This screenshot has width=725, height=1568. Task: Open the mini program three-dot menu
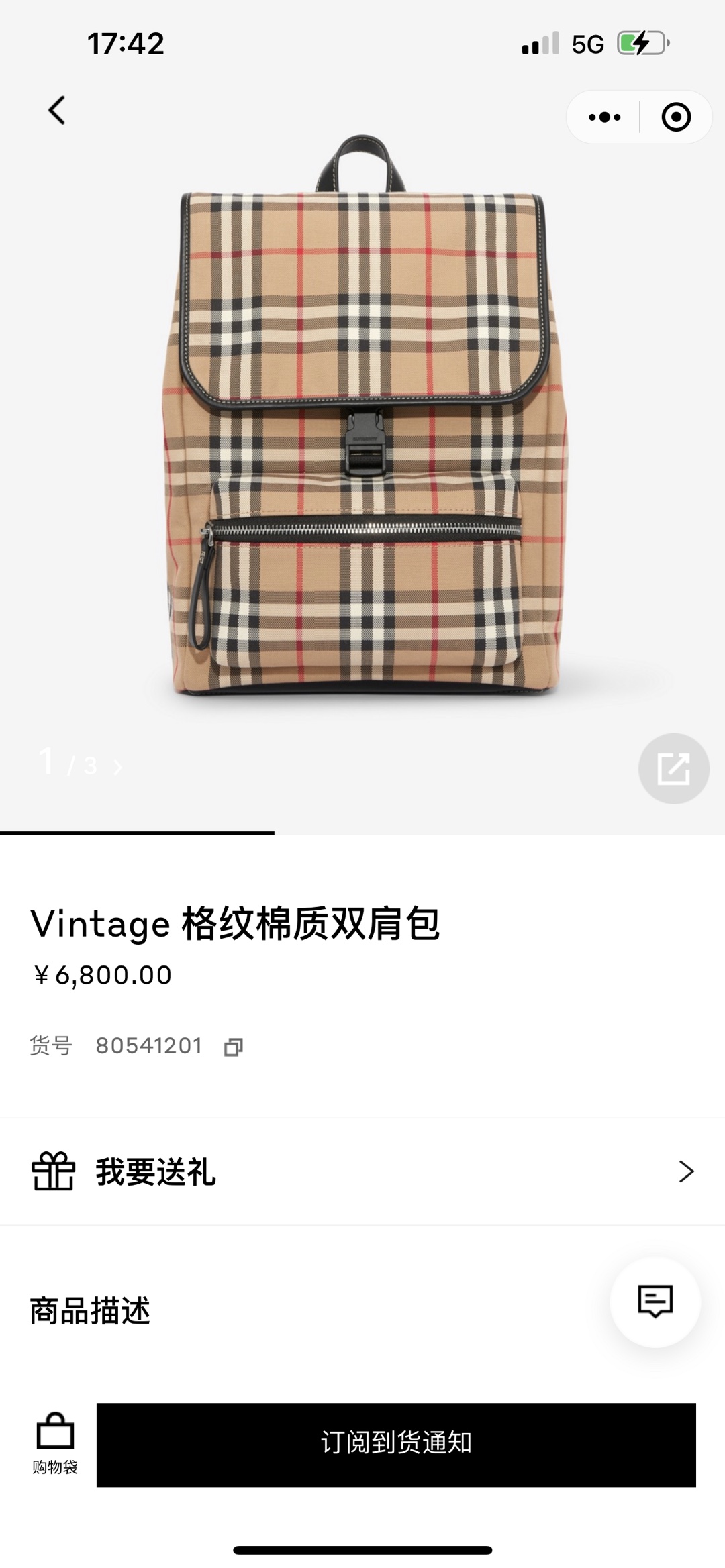click(604, 117)
